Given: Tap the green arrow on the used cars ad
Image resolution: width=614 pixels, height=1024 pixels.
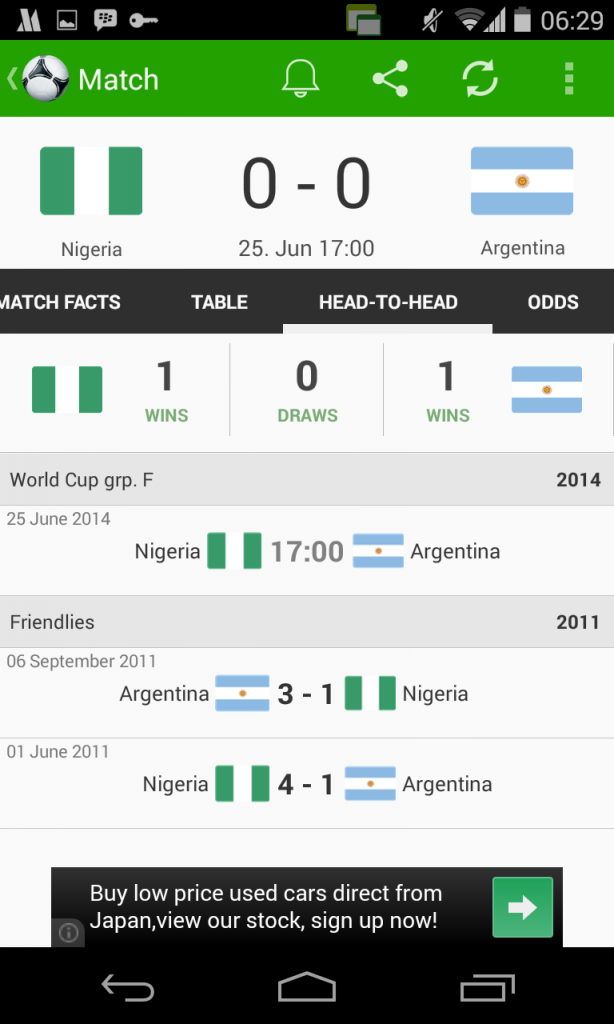Looking at the screenshot, I should (522, 907).
